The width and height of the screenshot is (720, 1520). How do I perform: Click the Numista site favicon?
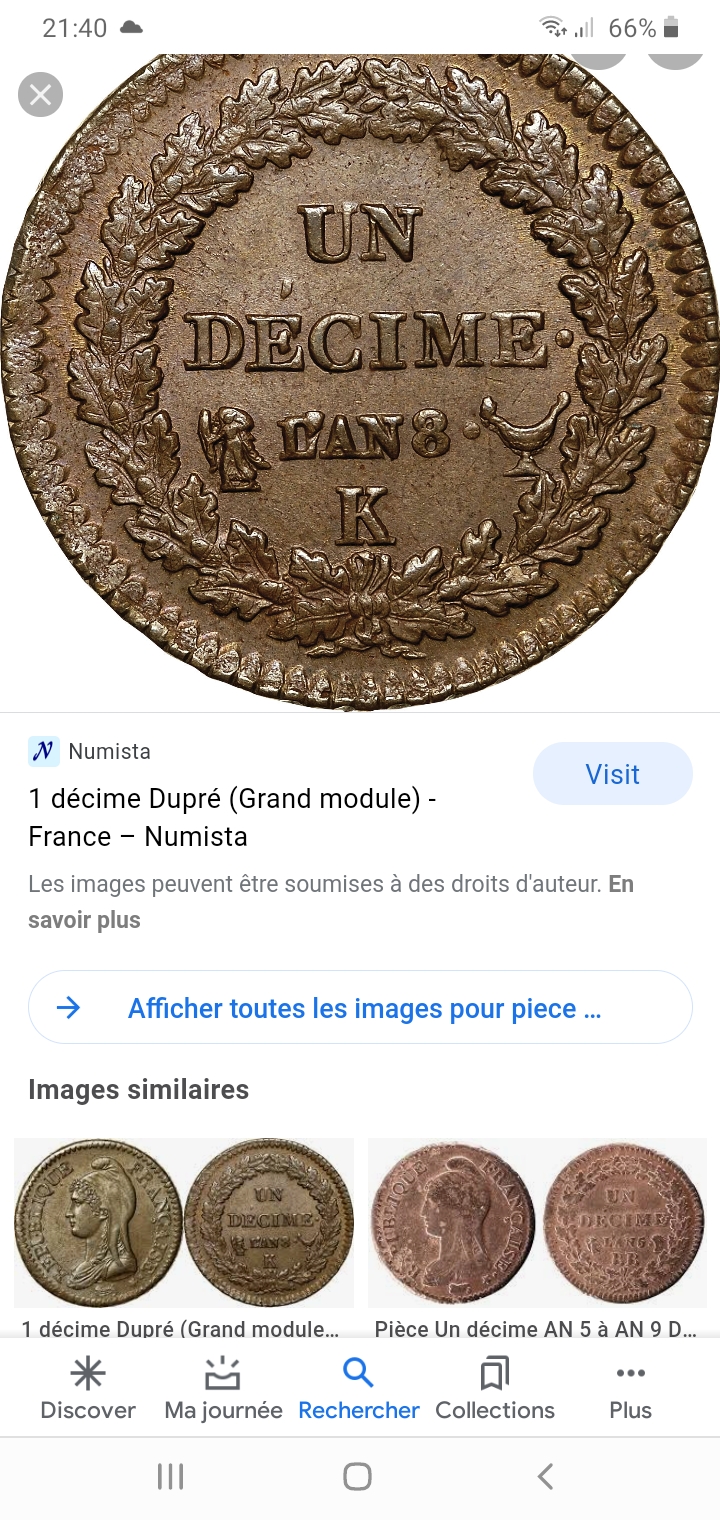(x=41, y=751)
